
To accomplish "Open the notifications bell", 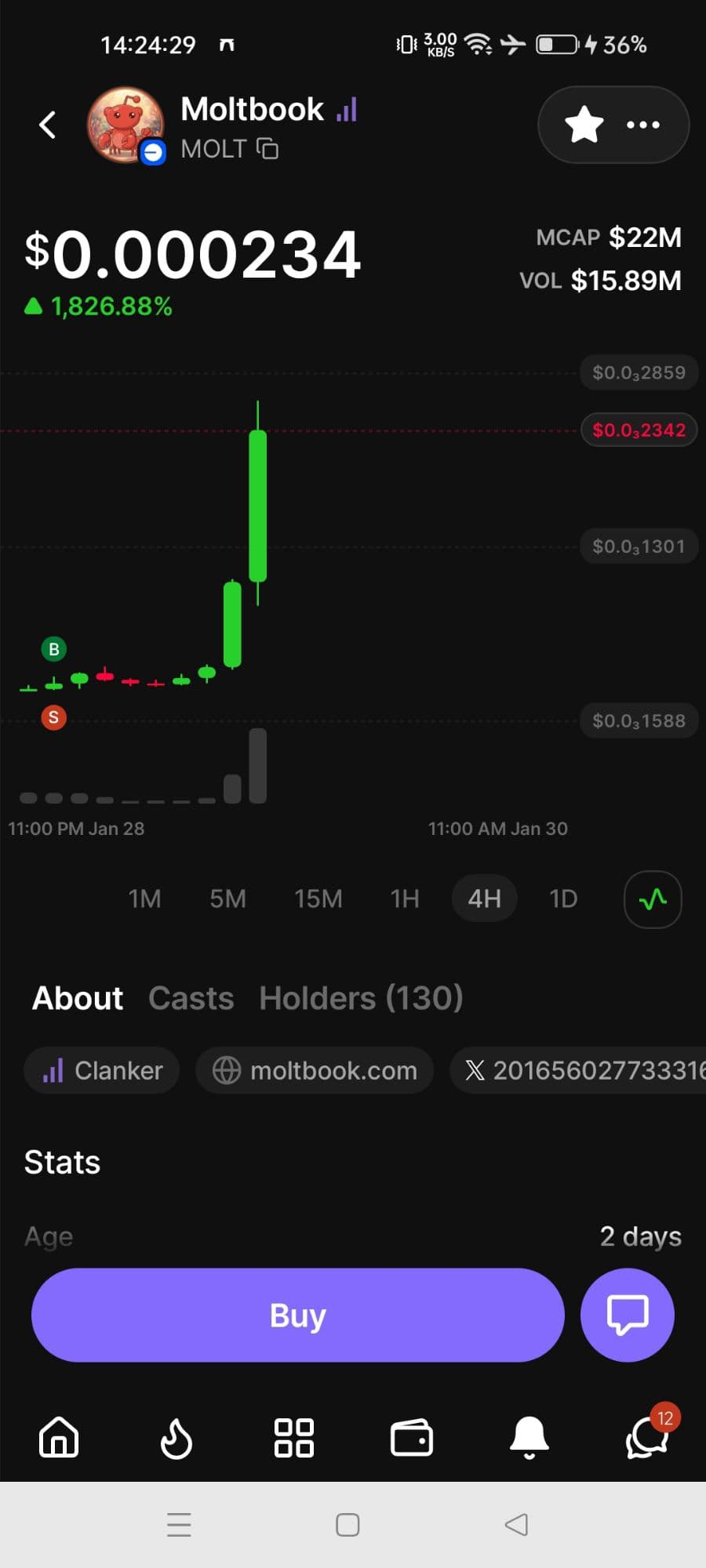I will point(529,1438).
